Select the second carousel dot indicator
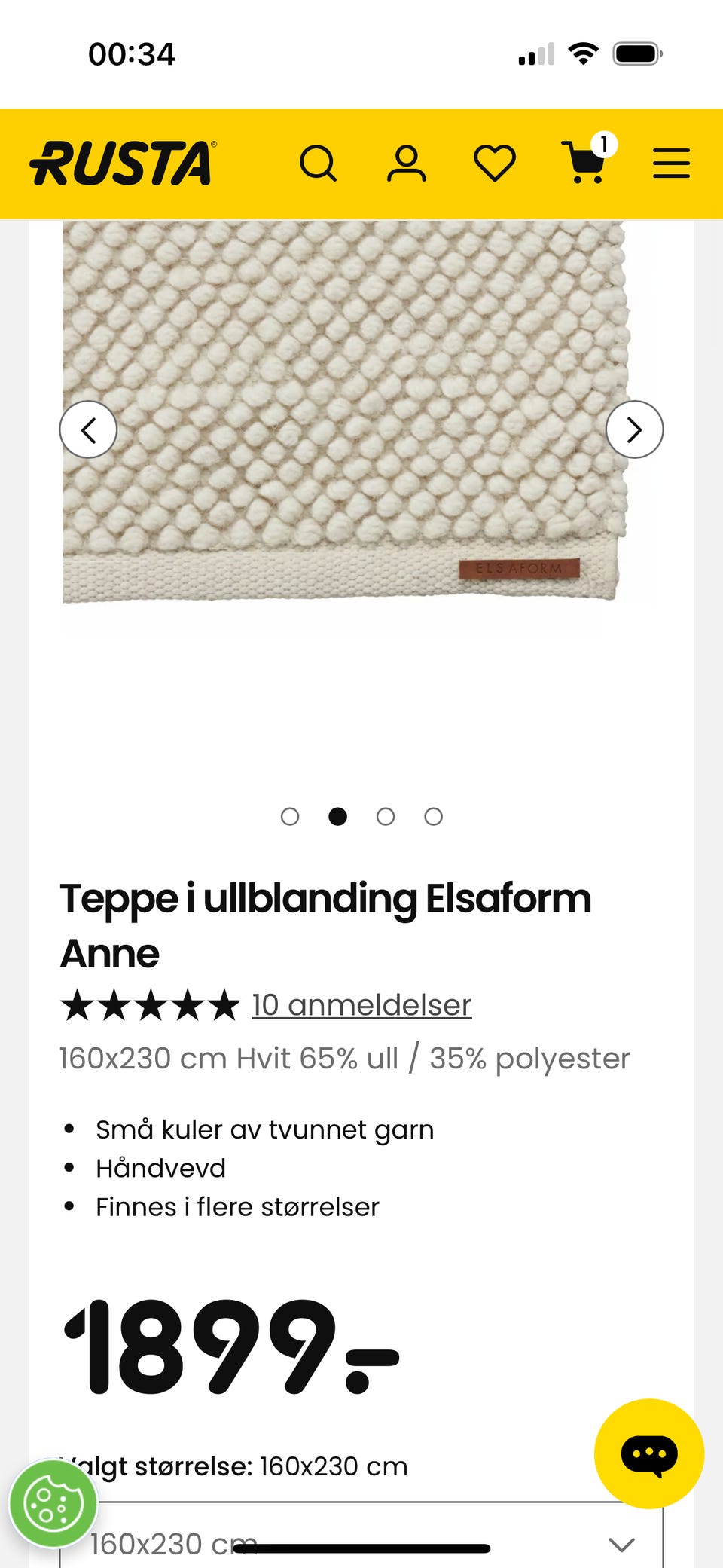This screenshot has width=723, height=1568. [x=337, y=816]
